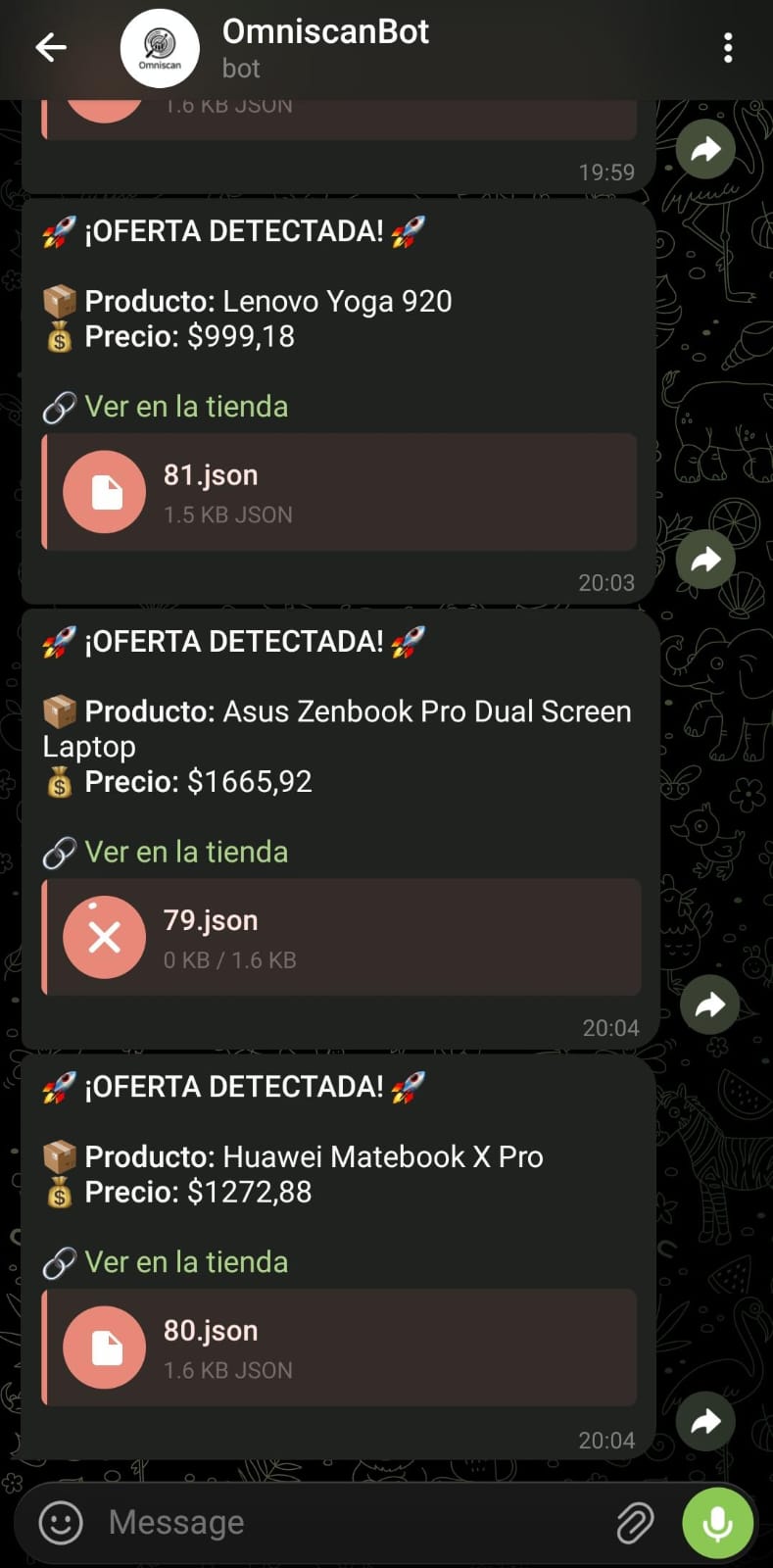
Task: Tap the OmniscanBot chat title header
Action: [325, 32]
